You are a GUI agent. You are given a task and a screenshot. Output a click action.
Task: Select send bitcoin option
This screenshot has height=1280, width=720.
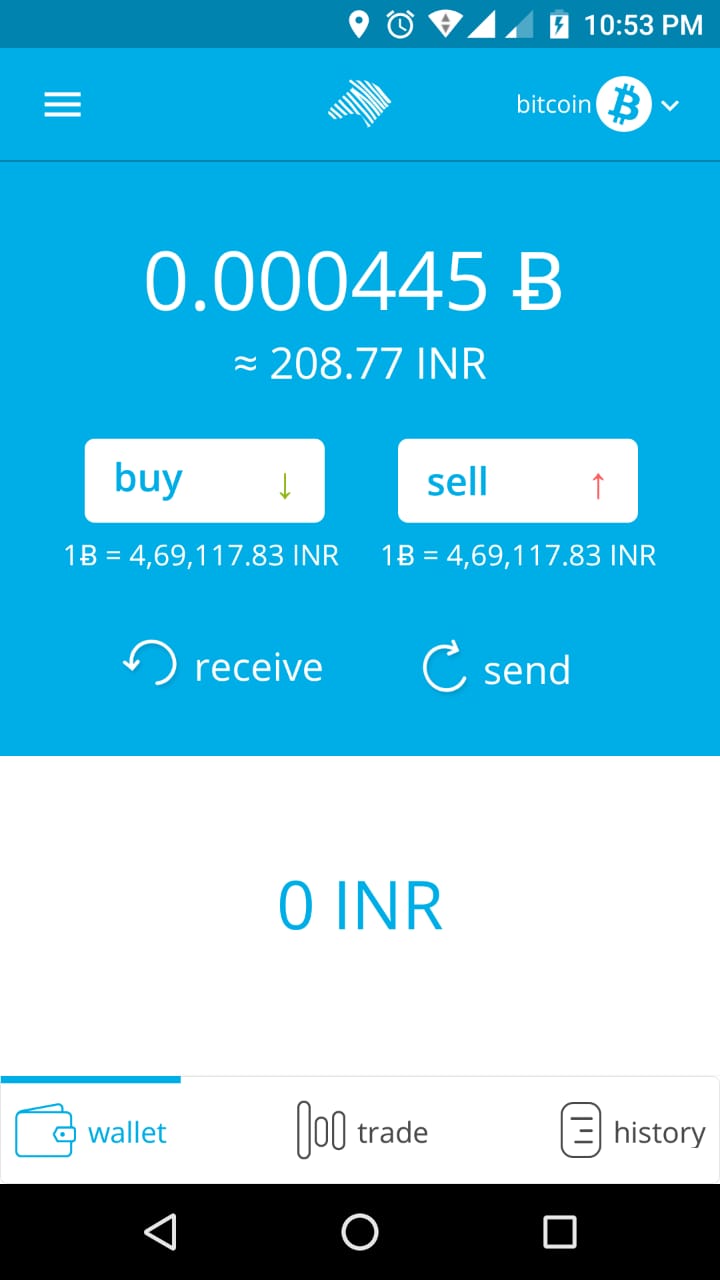497,669
